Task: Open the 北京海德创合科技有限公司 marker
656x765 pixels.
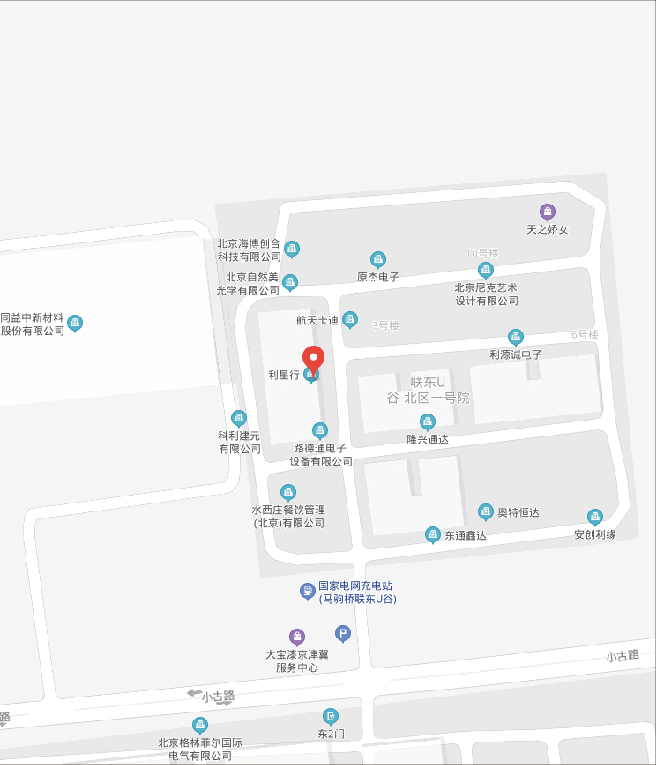Action: [x=292, y=249]
